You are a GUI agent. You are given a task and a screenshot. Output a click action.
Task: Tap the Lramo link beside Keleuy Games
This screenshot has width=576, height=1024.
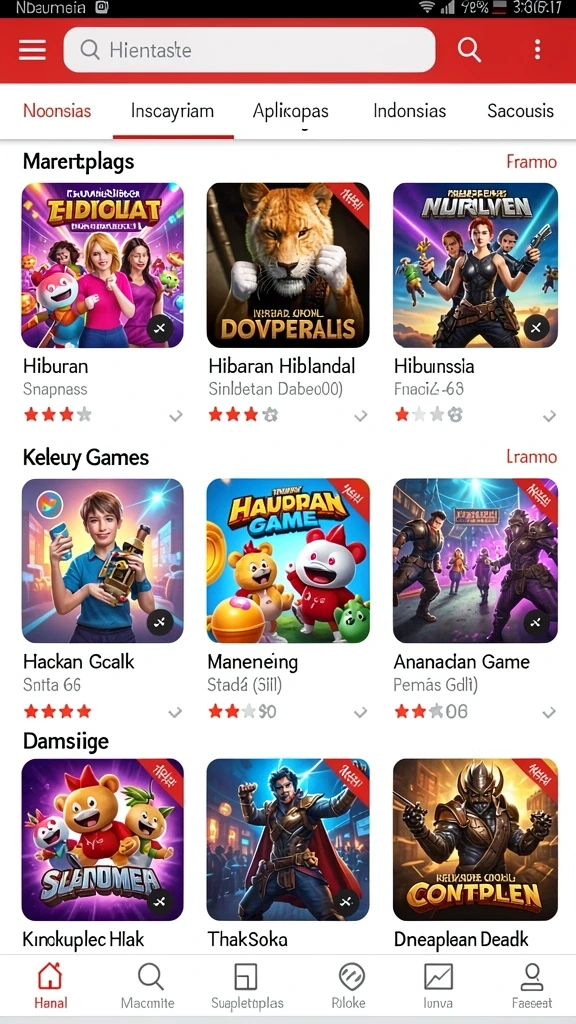[531, 456]
